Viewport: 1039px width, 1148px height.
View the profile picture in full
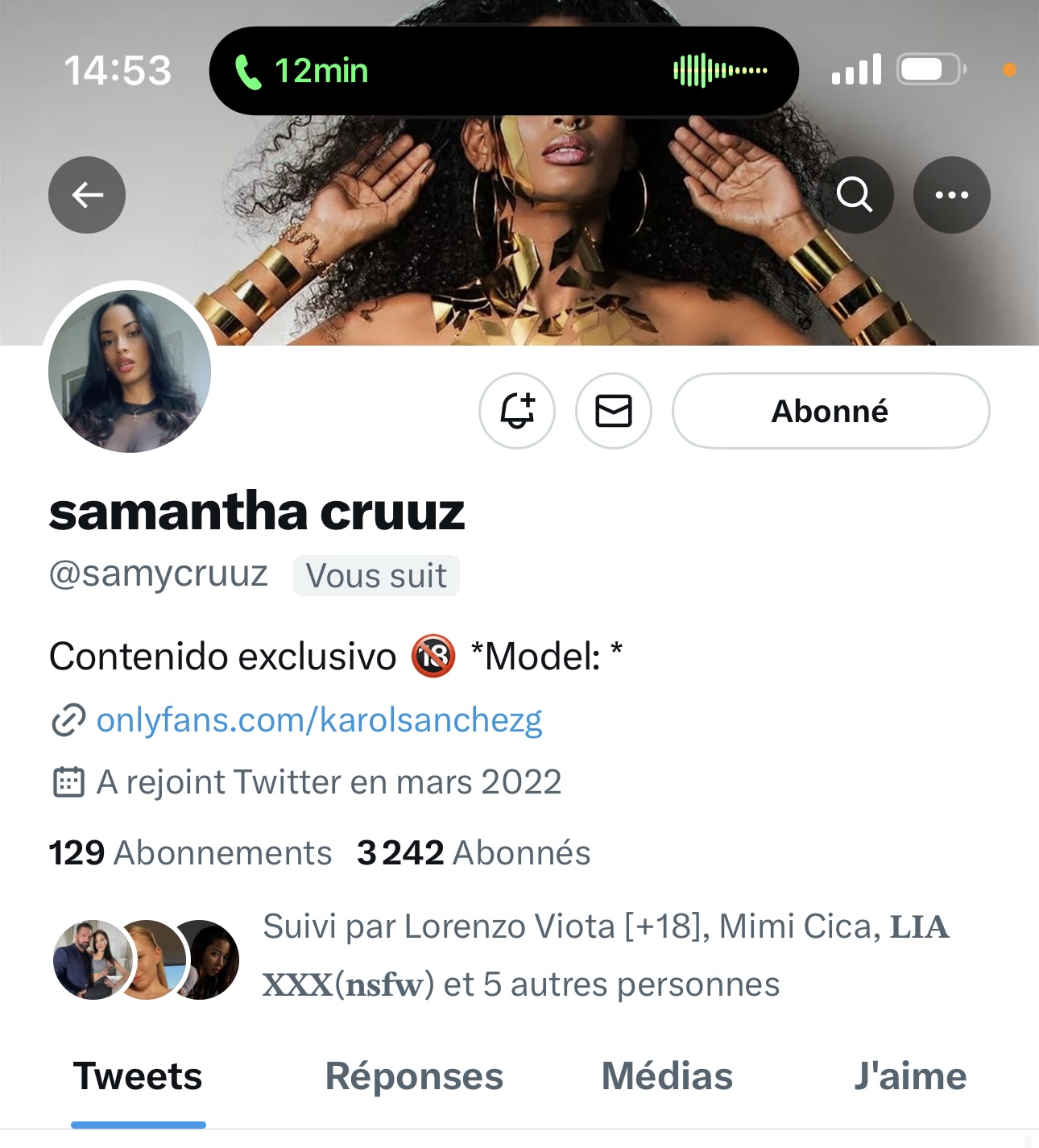point(130,371)
